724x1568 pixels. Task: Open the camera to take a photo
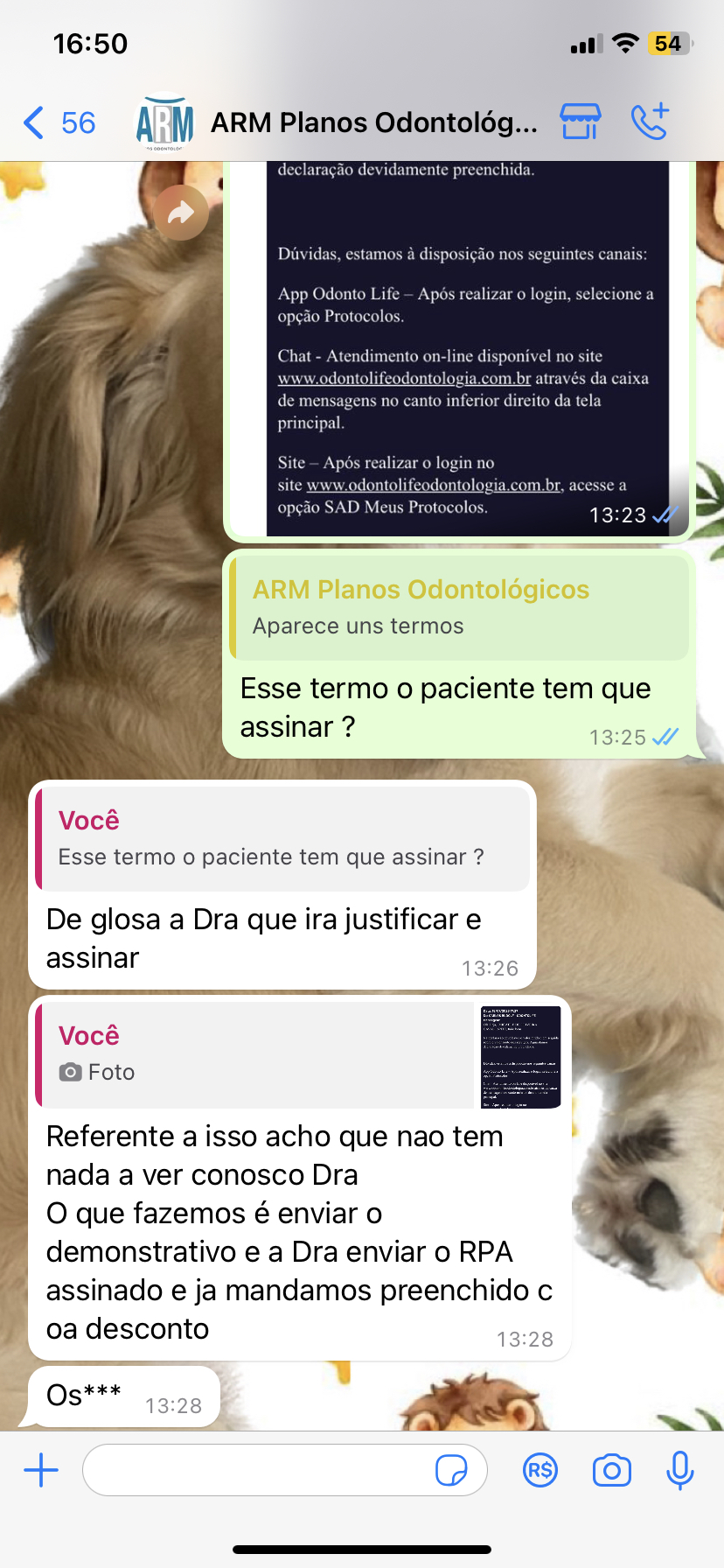coord(611,1470)
